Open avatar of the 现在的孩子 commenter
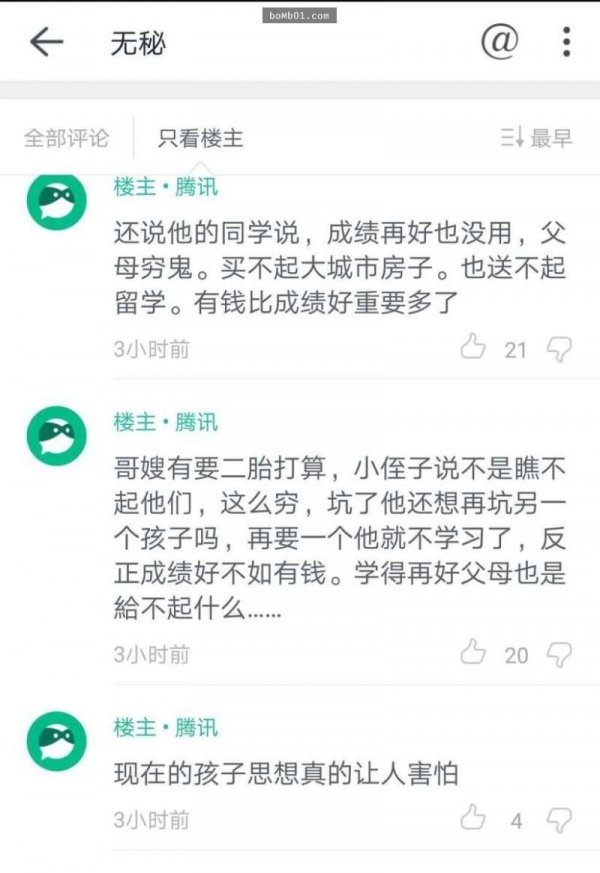The image size is (600, 873). [x=56, y=741]
